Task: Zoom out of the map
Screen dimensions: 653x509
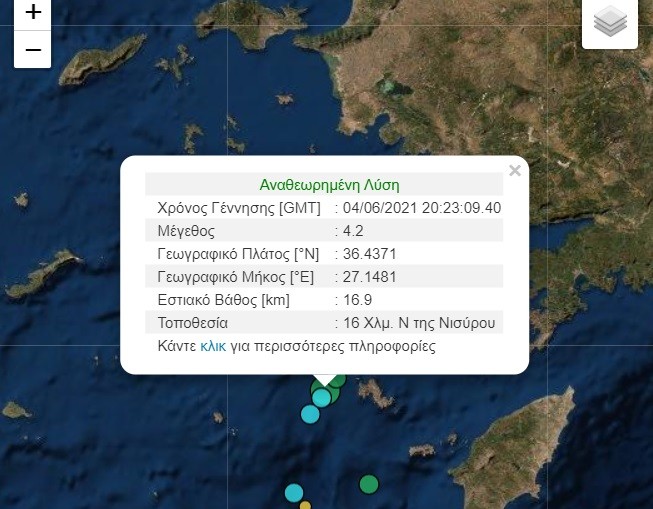Action: [x=33, y=49]
